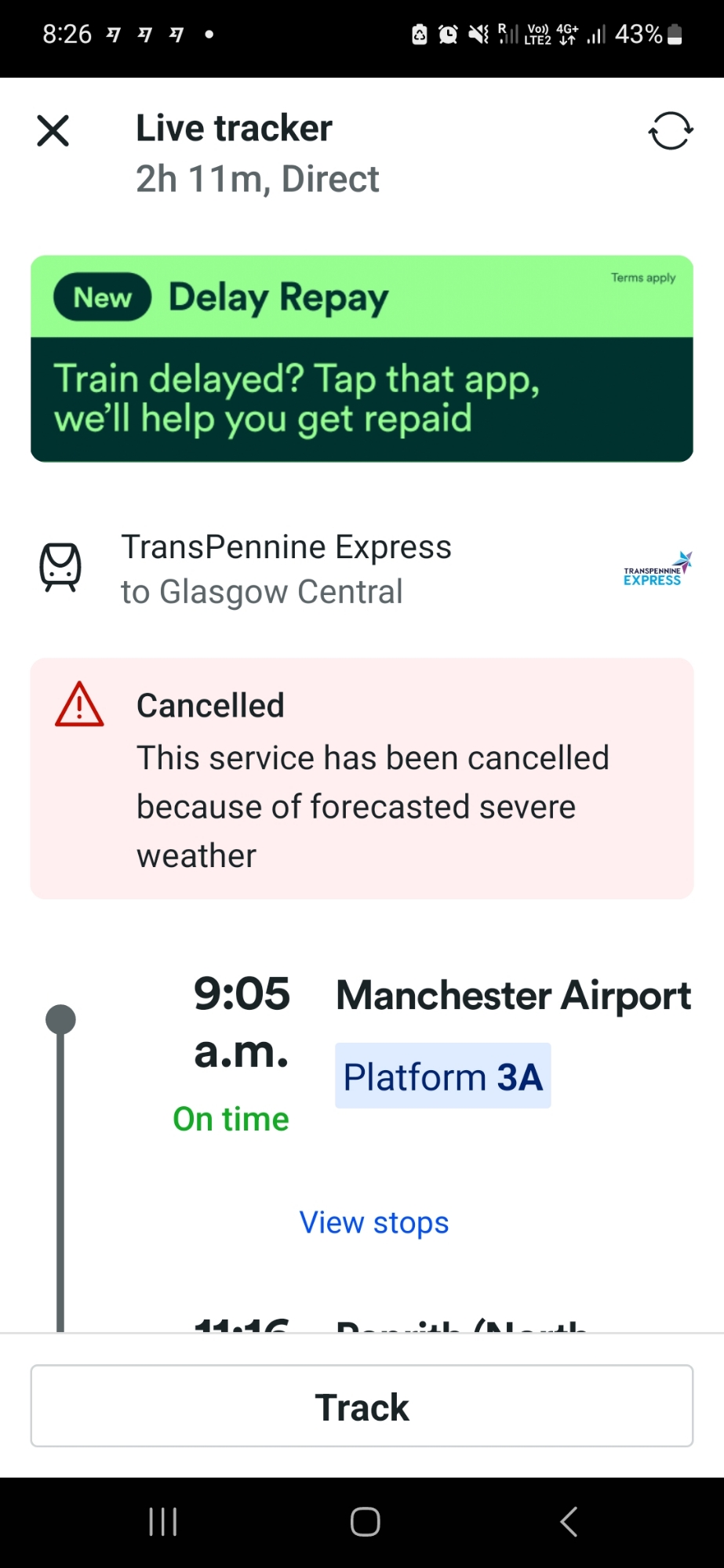The image size is (724, 1568).
Task: Open the Delay Repay banner
Action: [x=362, y=358]
